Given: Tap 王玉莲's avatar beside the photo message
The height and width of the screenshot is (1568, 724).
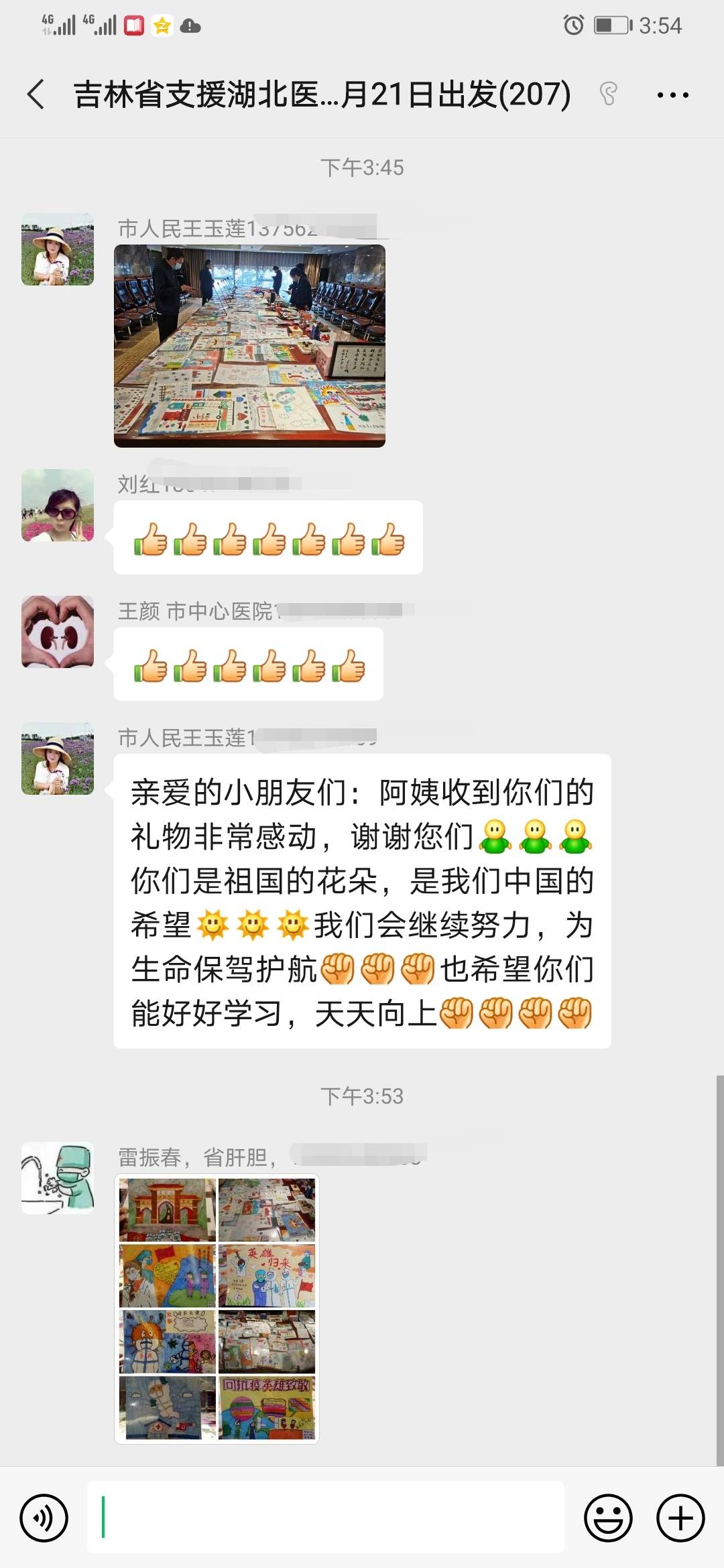Looking at the screenshot, I should click(x=58, y=249).
